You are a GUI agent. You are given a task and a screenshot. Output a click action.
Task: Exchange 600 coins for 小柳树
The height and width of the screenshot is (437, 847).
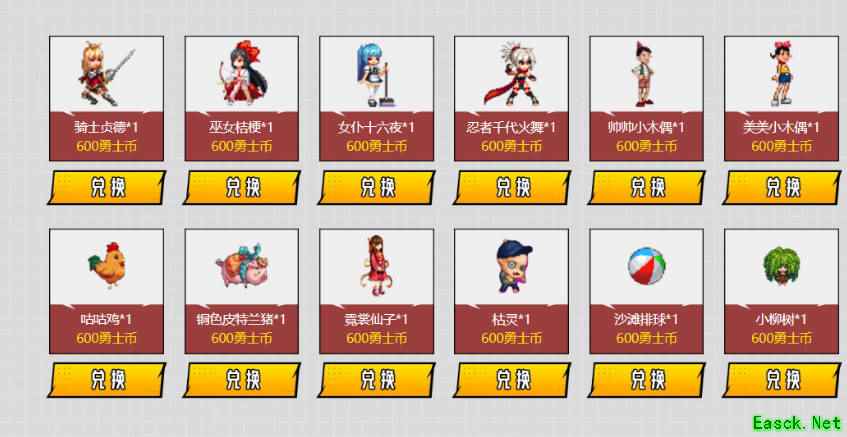pyautogui.click(x=781, y=380)
